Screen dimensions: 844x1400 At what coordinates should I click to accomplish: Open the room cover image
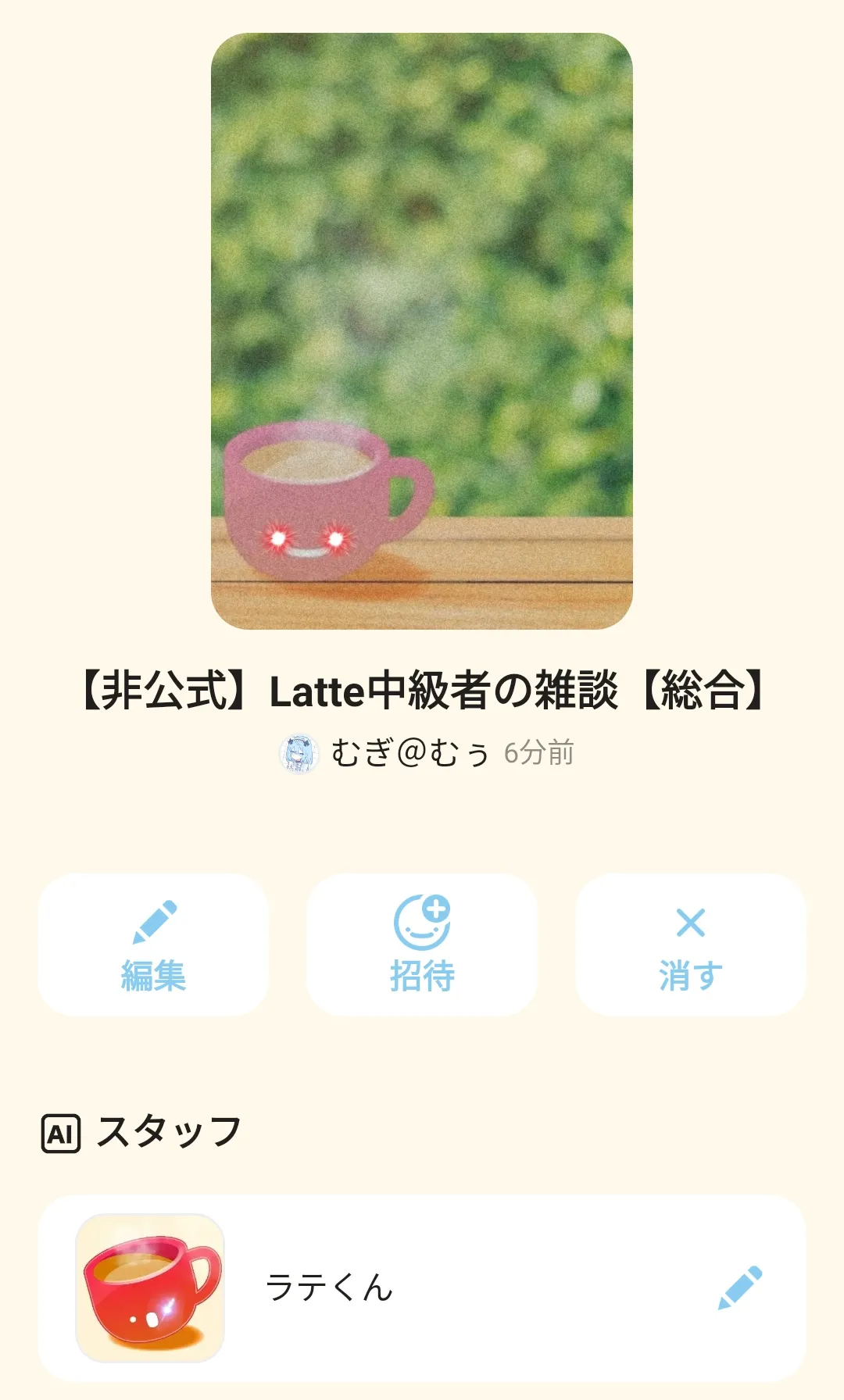(422, 331)
